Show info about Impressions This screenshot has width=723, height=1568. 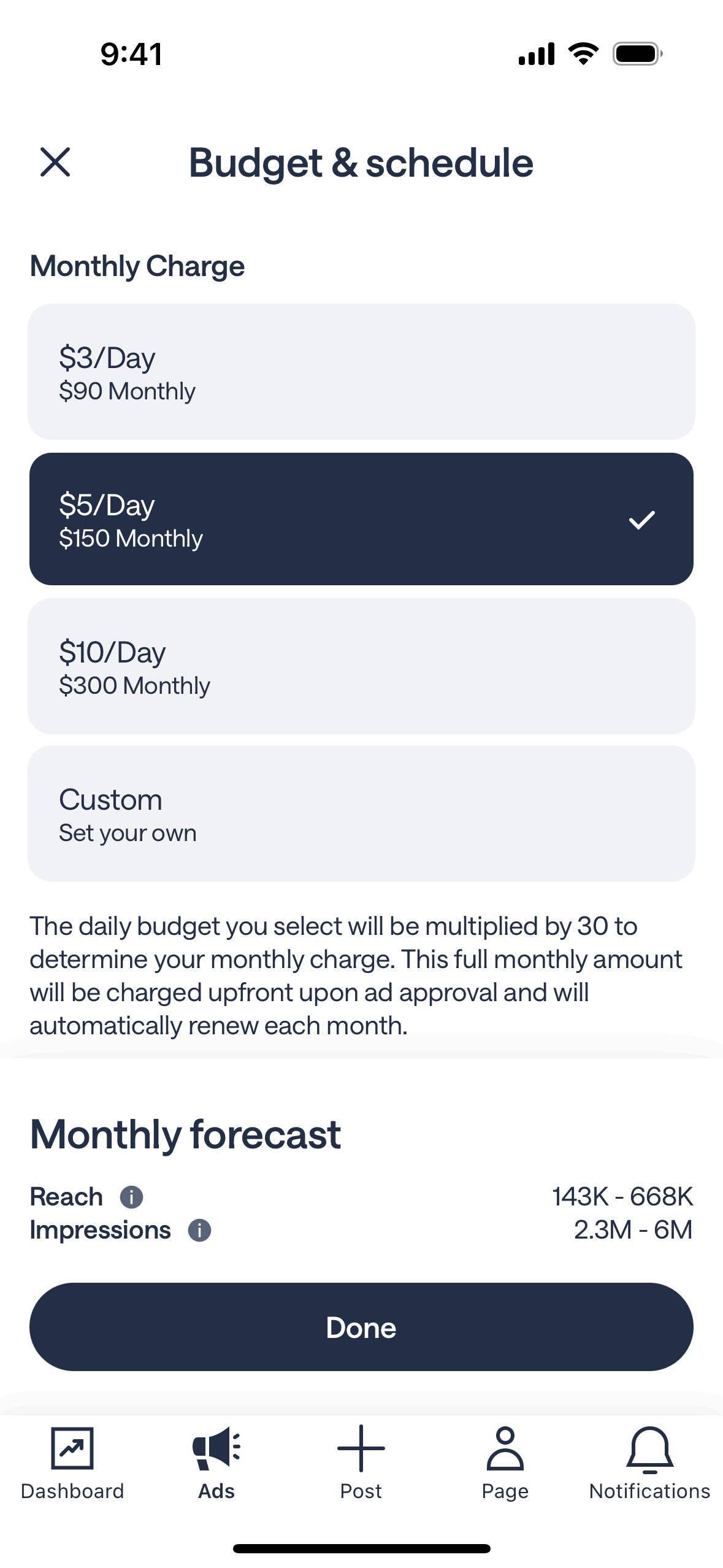[x=199, y=1230]
